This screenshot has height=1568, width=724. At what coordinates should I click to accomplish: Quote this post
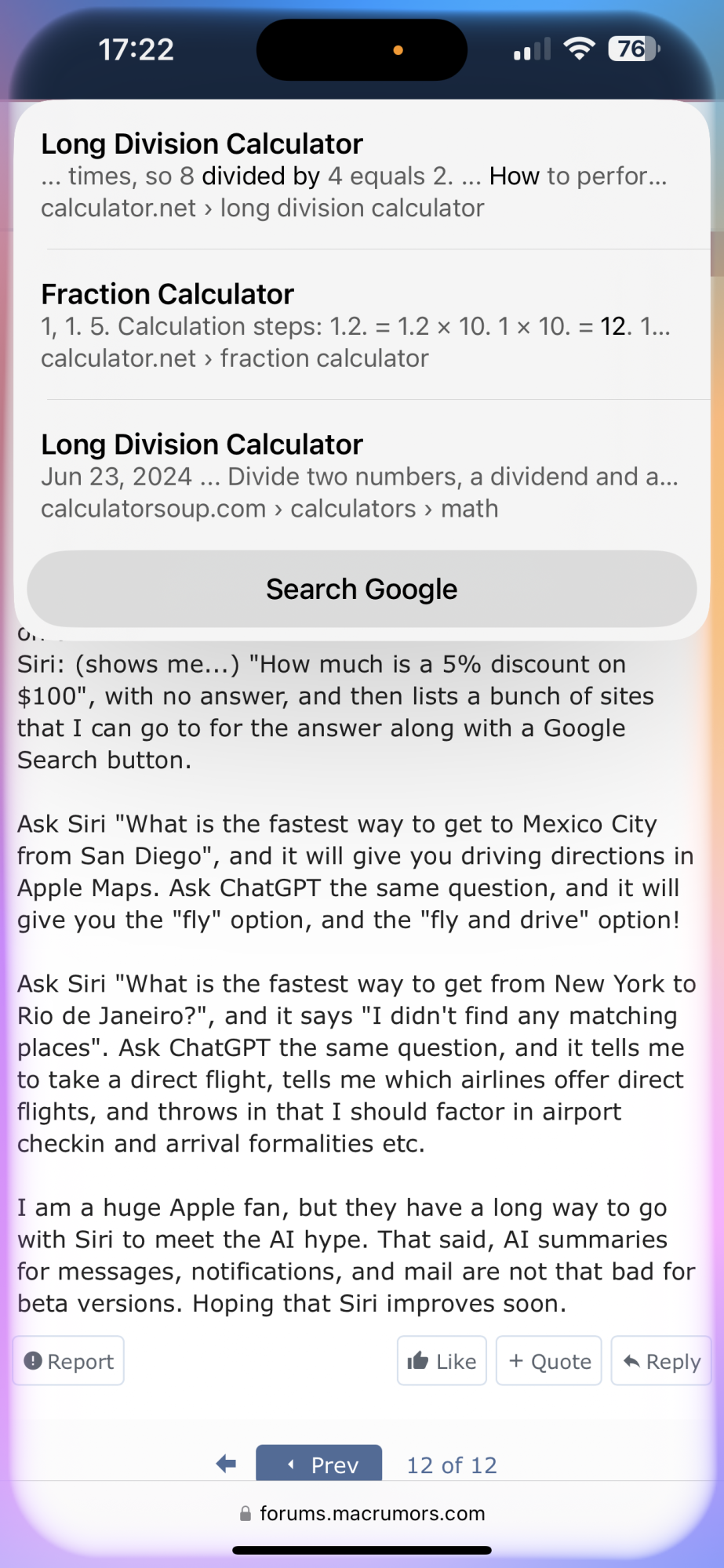tap(549, 1361)
